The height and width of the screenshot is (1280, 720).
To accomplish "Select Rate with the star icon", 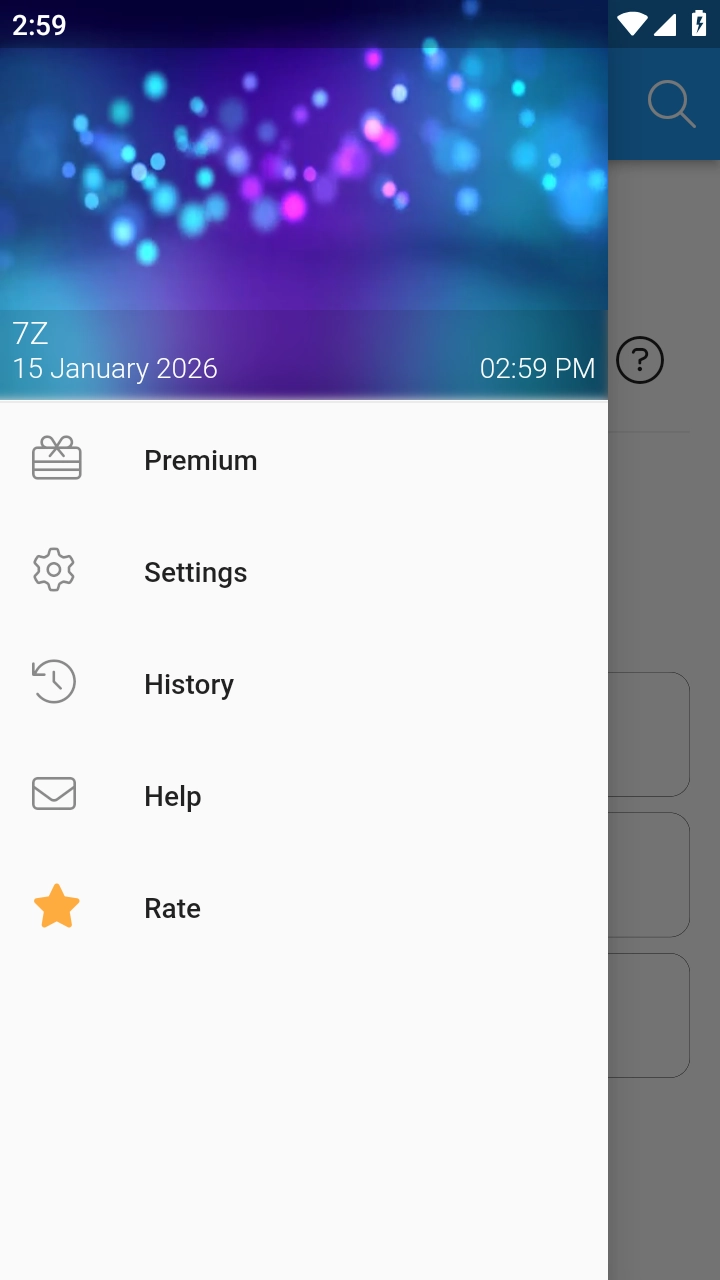I will pos(304,908).
